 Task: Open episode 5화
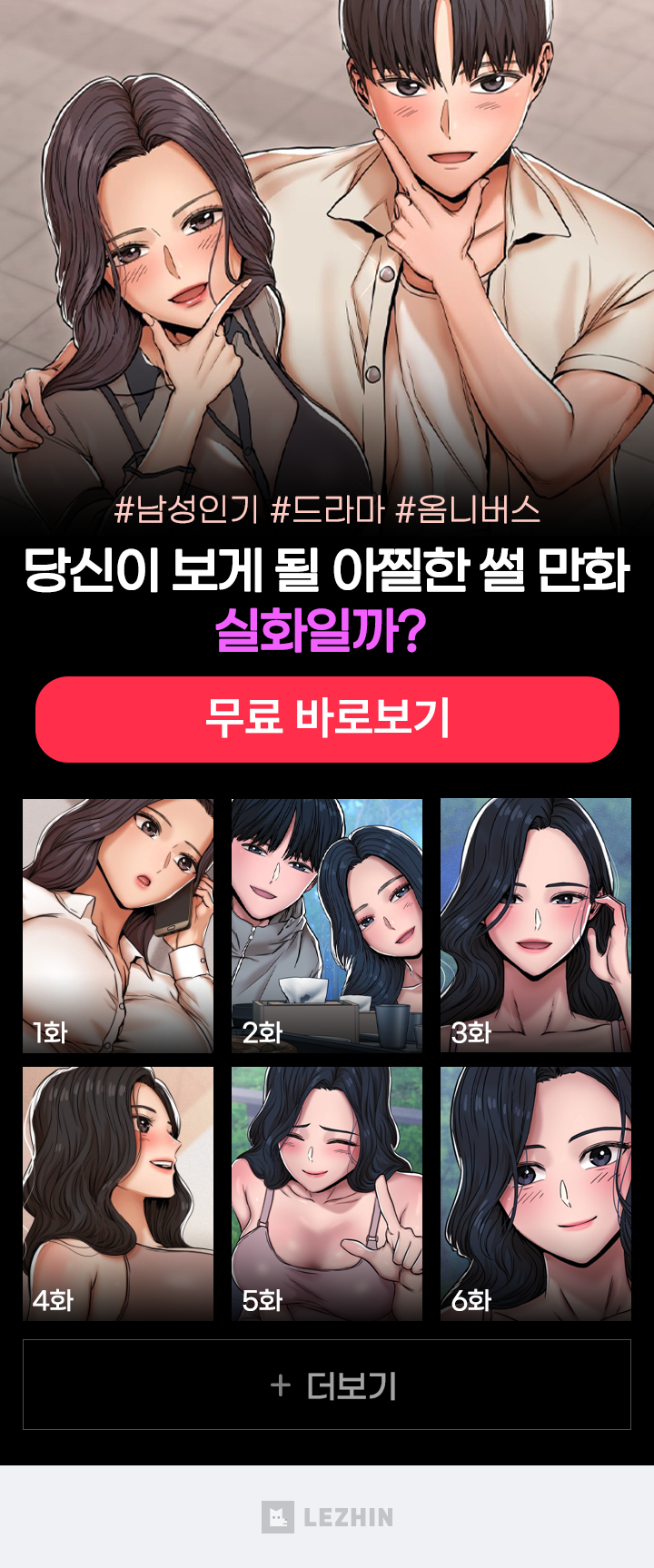point(327,1193)
